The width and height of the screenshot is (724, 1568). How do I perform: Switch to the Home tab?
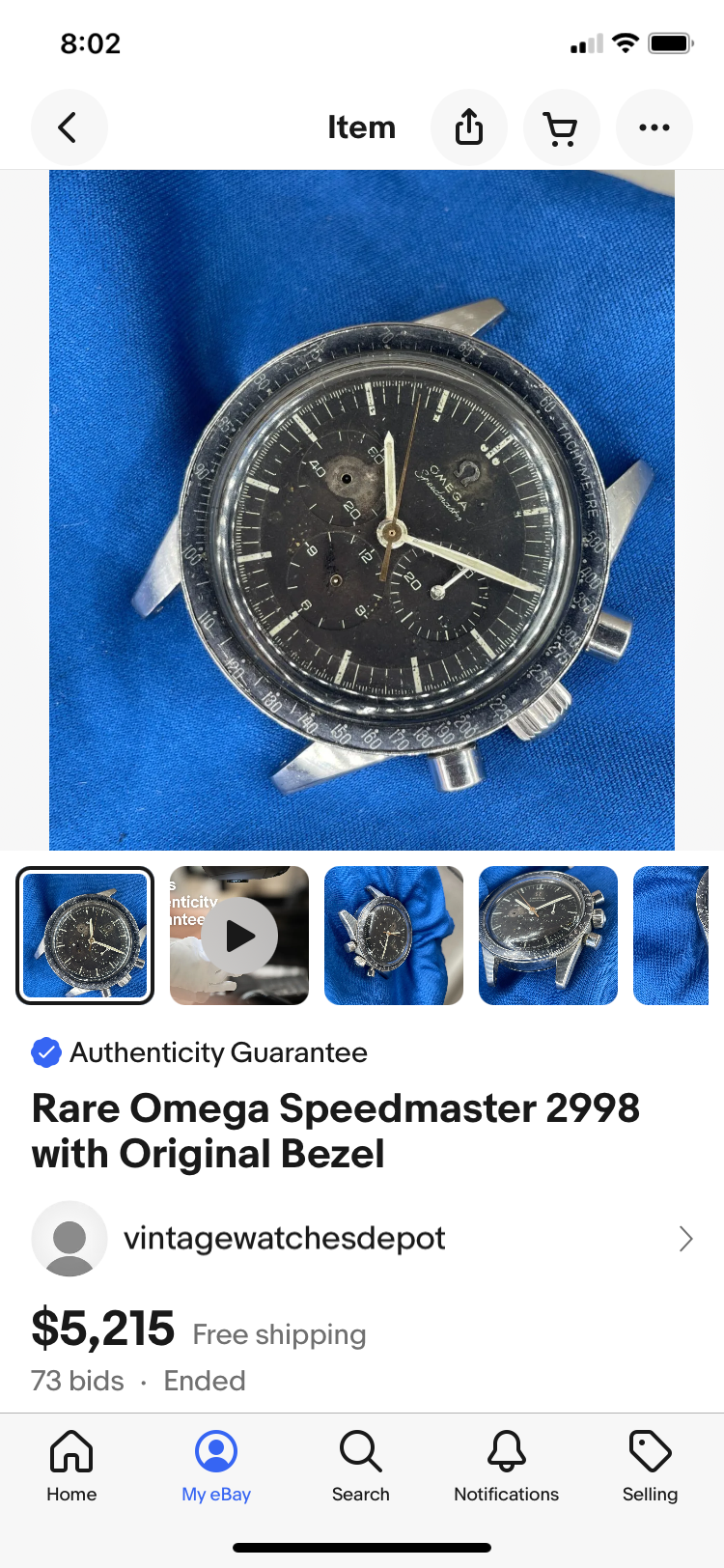71,1466
